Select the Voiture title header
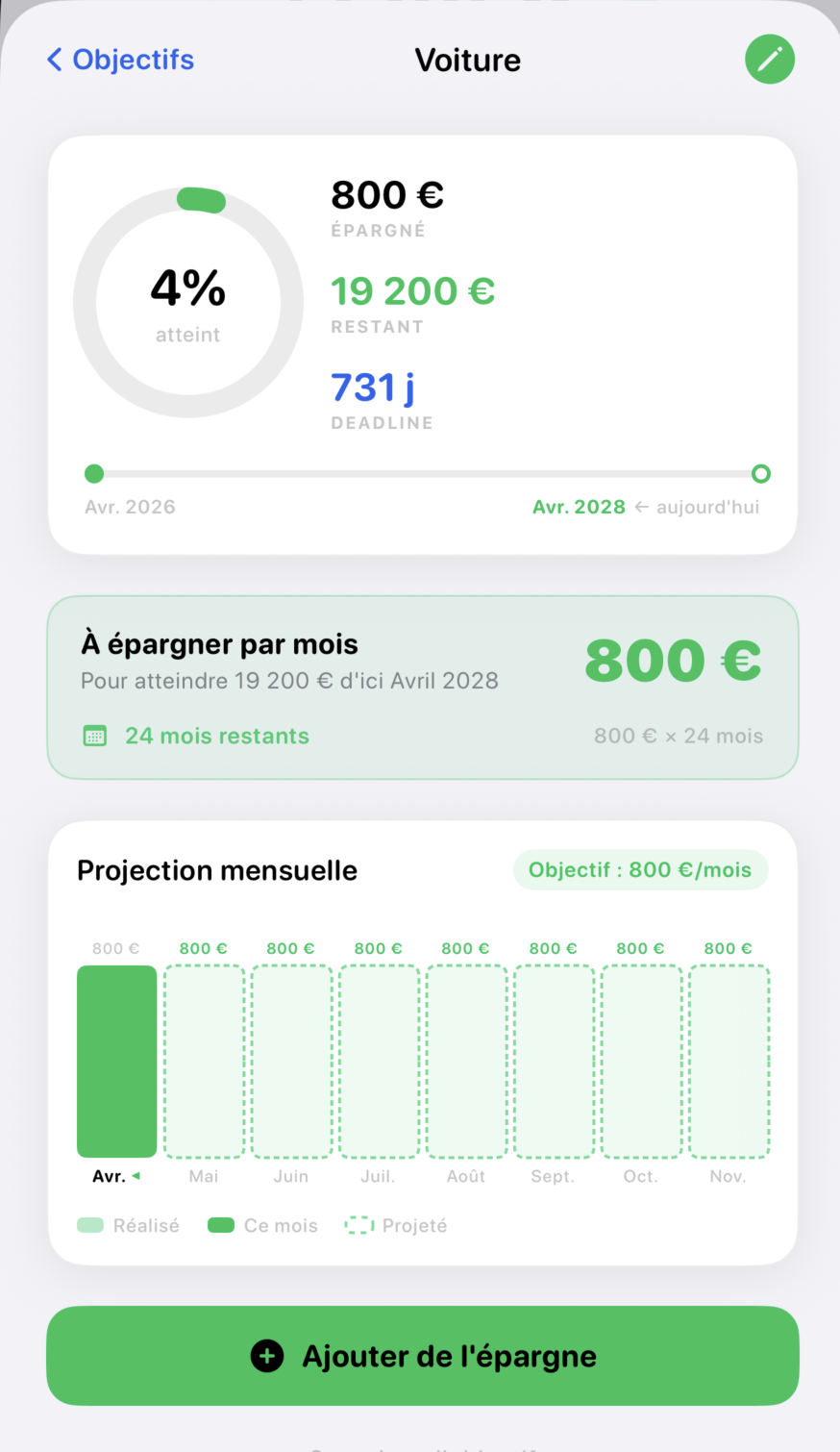This screenshot has width=840, height=1452. pos(468,59)
